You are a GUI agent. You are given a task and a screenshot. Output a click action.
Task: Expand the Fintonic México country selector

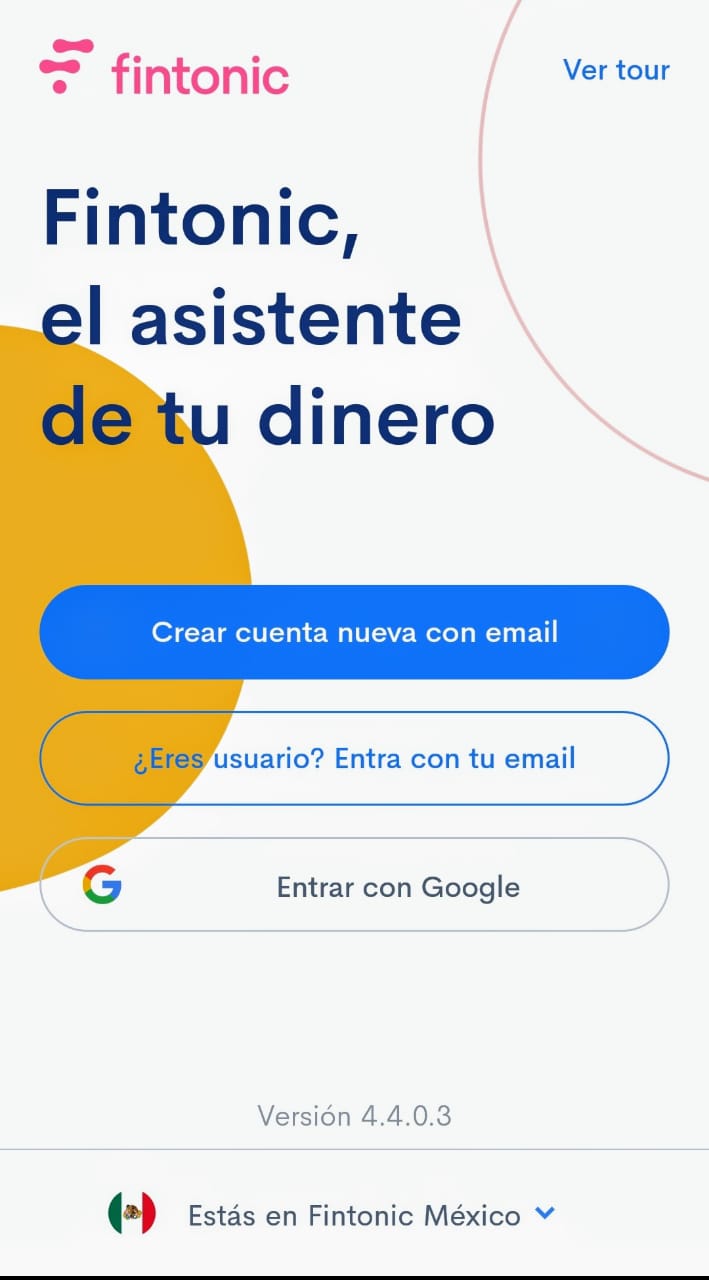(x=355, y=1215)
